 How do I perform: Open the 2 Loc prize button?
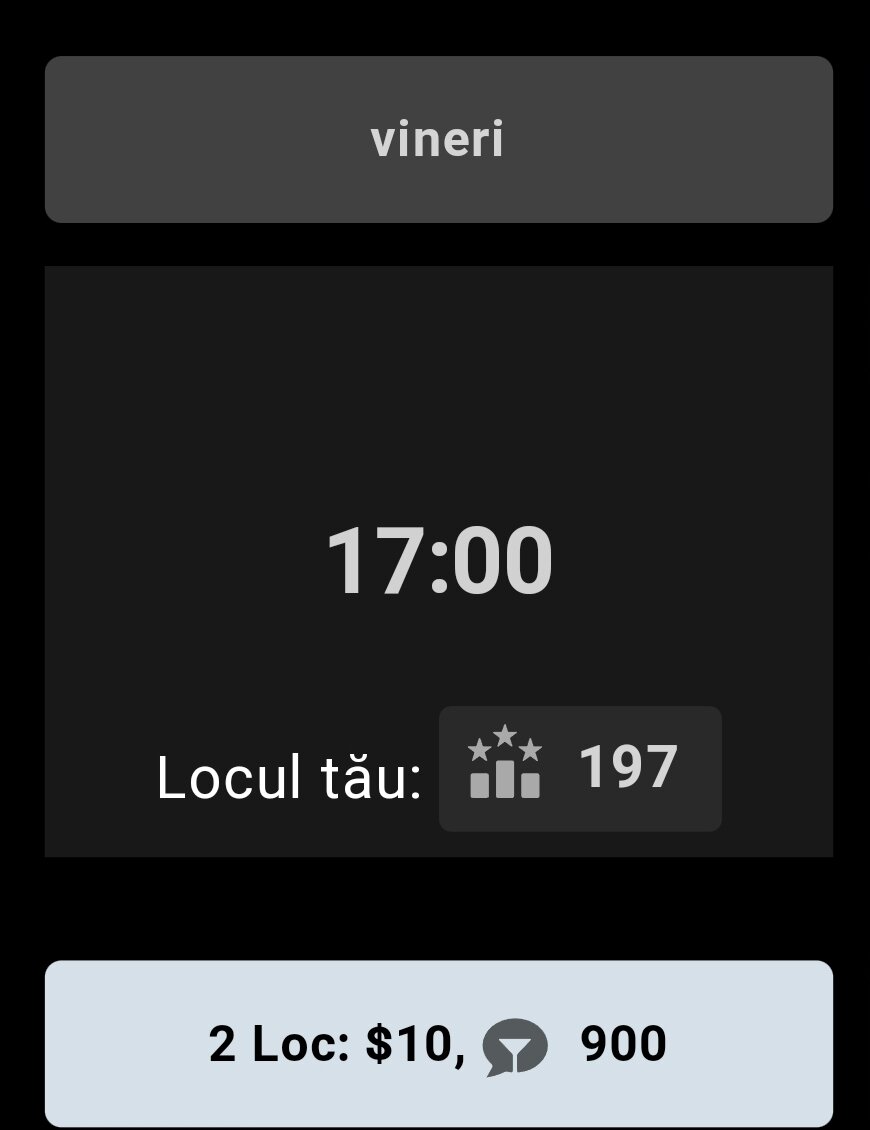(x=438, y=1044)
